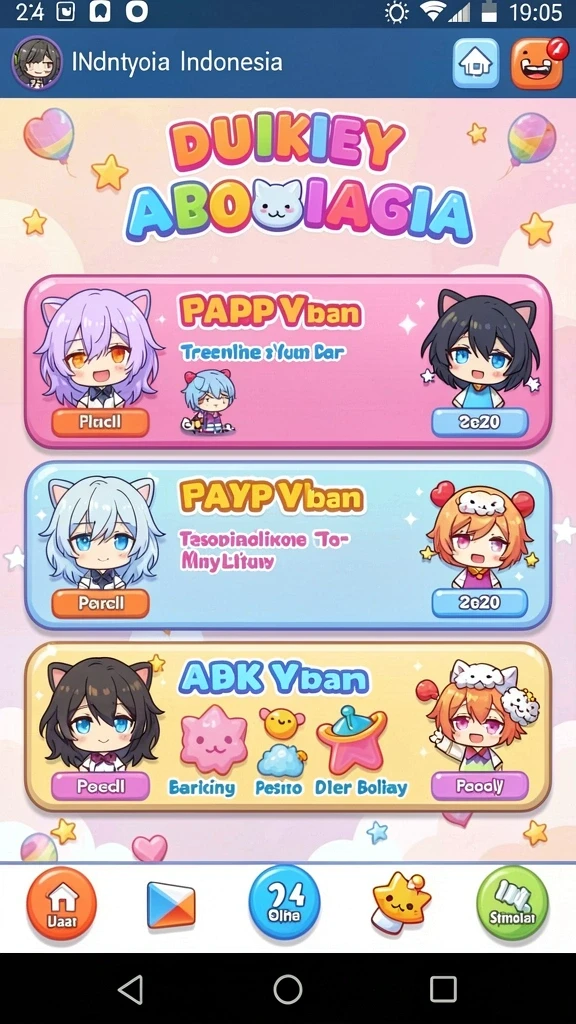Open the profile avatar in the header
Image resolution: width=576 pixels, height=1024 pixels.
[37, 63]
